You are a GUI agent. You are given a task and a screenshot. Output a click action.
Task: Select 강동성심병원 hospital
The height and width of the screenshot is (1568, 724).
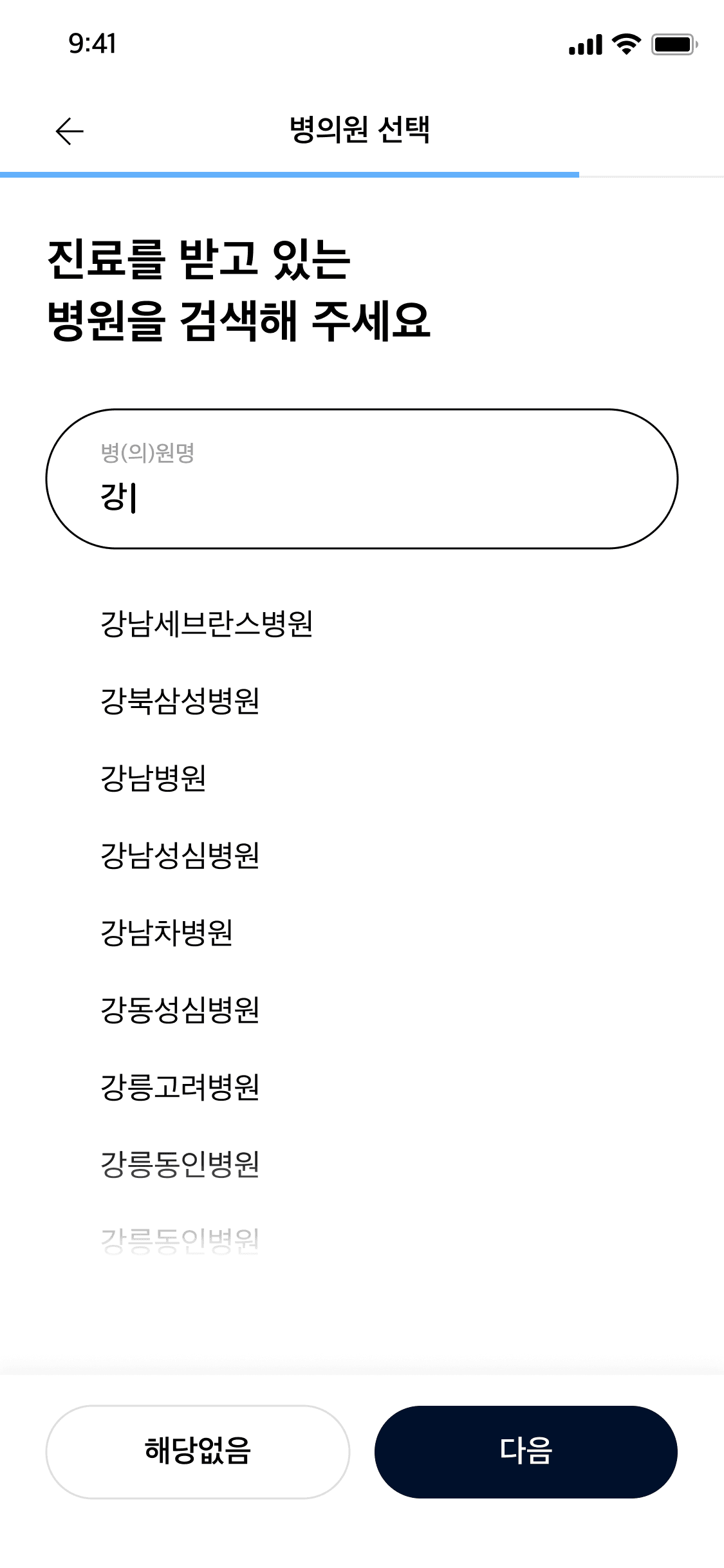pos(180,1010)
